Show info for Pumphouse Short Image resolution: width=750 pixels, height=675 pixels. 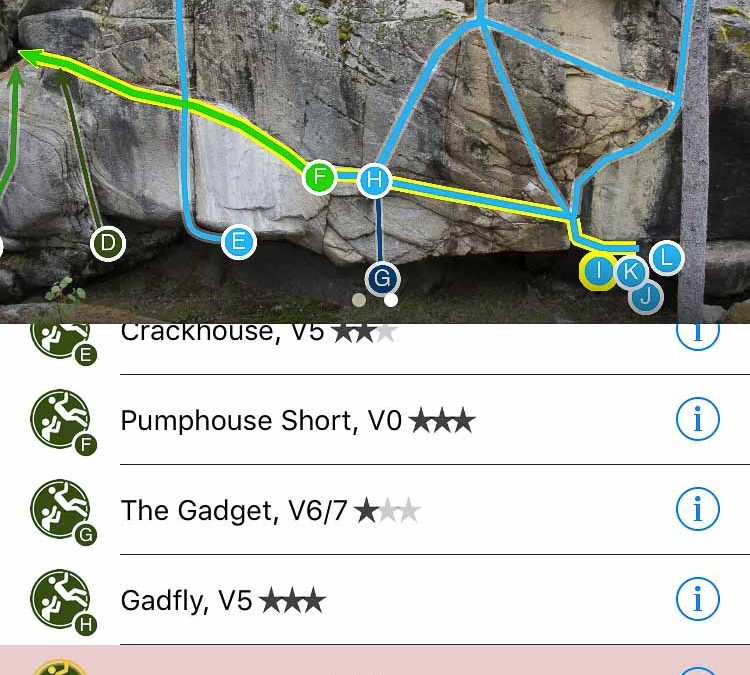click(697, 420)
